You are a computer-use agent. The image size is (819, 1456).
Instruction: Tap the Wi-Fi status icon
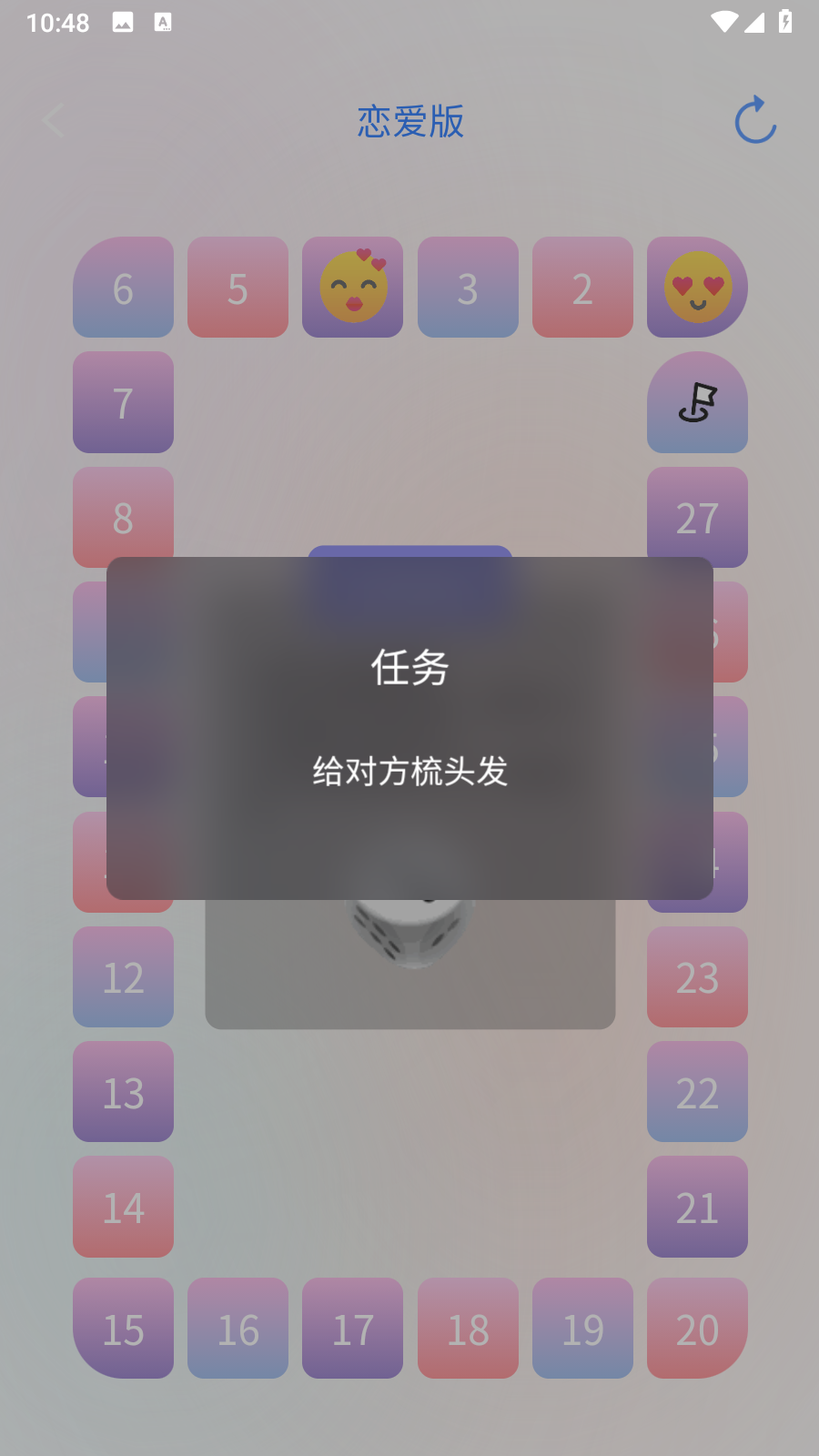725,22
